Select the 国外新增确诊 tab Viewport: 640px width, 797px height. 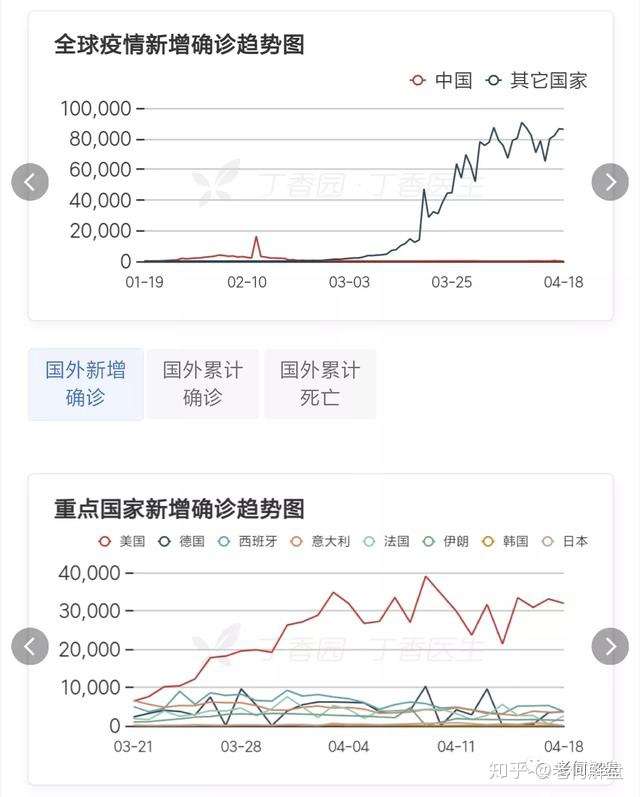pos(85,384)
